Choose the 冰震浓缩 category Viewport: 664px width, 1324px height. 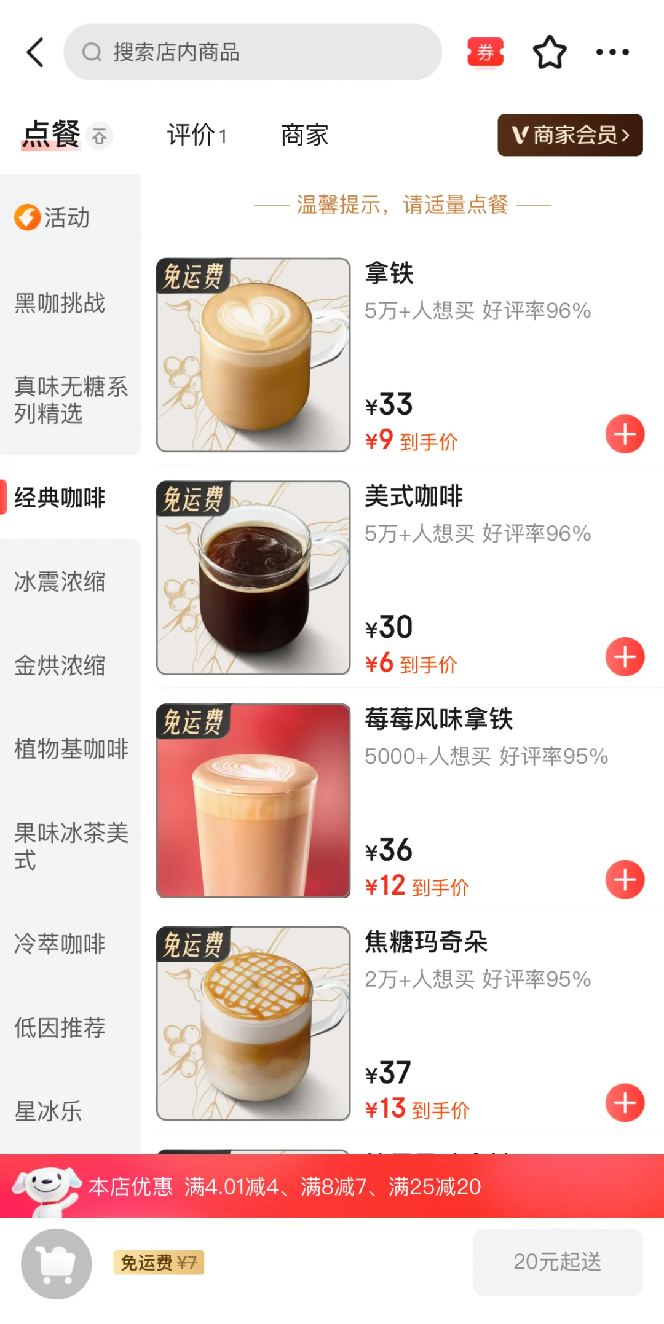[60, 582]
